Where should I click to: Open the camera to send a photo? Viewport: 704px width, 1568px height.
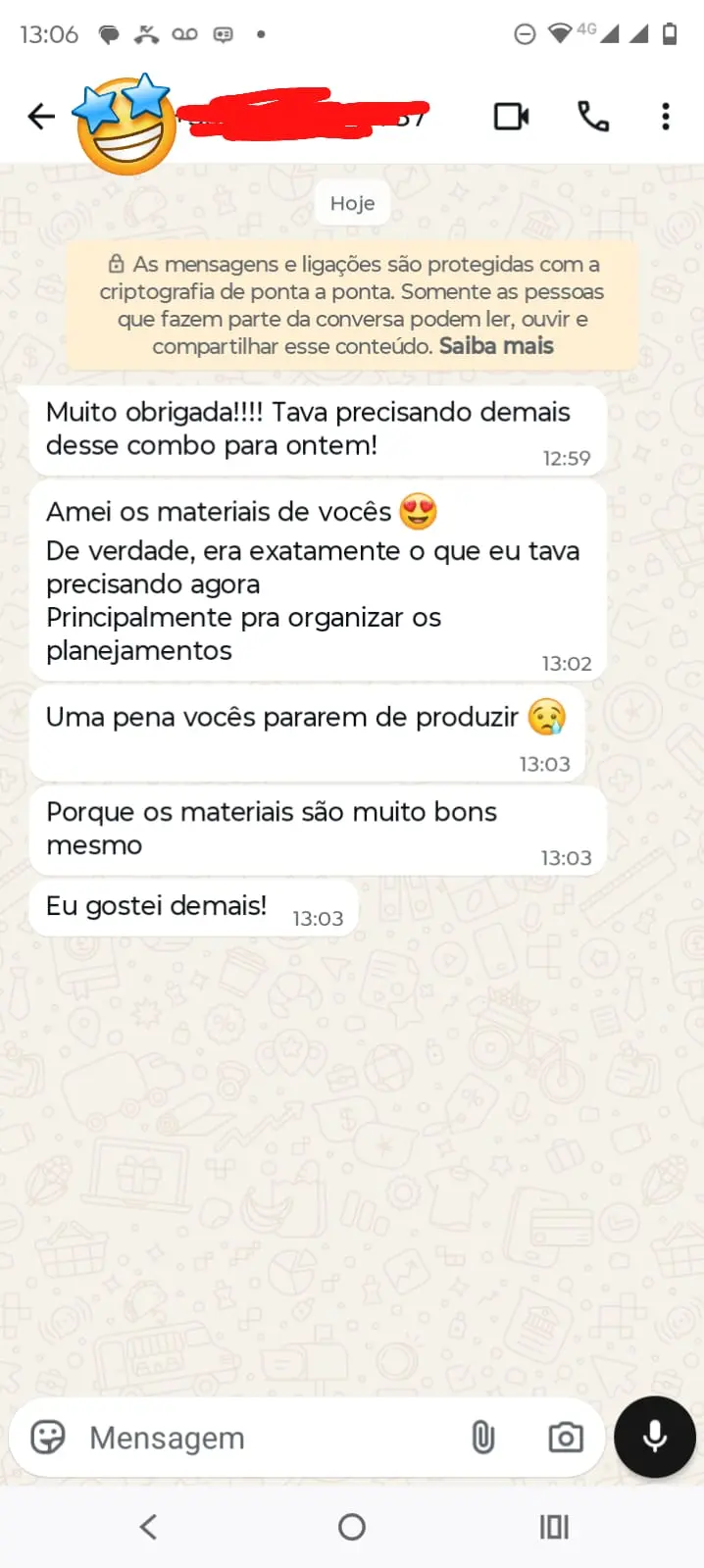click(x=565, y=1438)
